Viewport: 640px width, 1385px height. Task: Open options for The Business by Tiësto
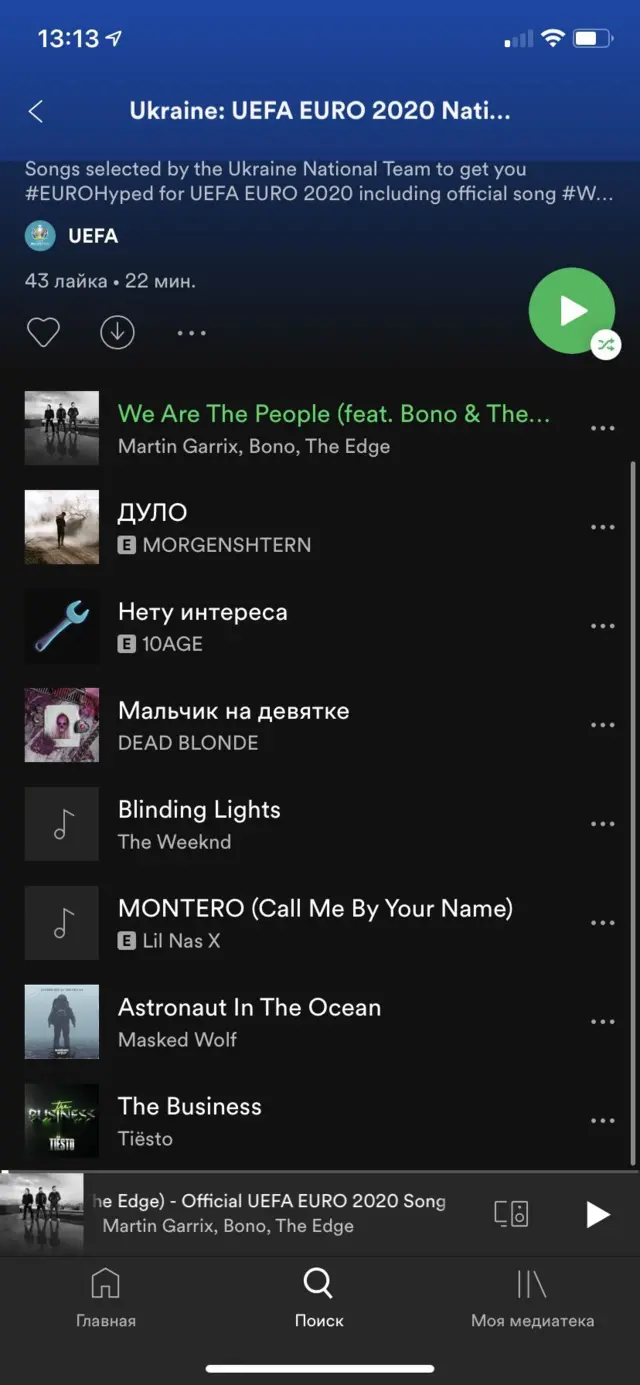point(602,1121)
